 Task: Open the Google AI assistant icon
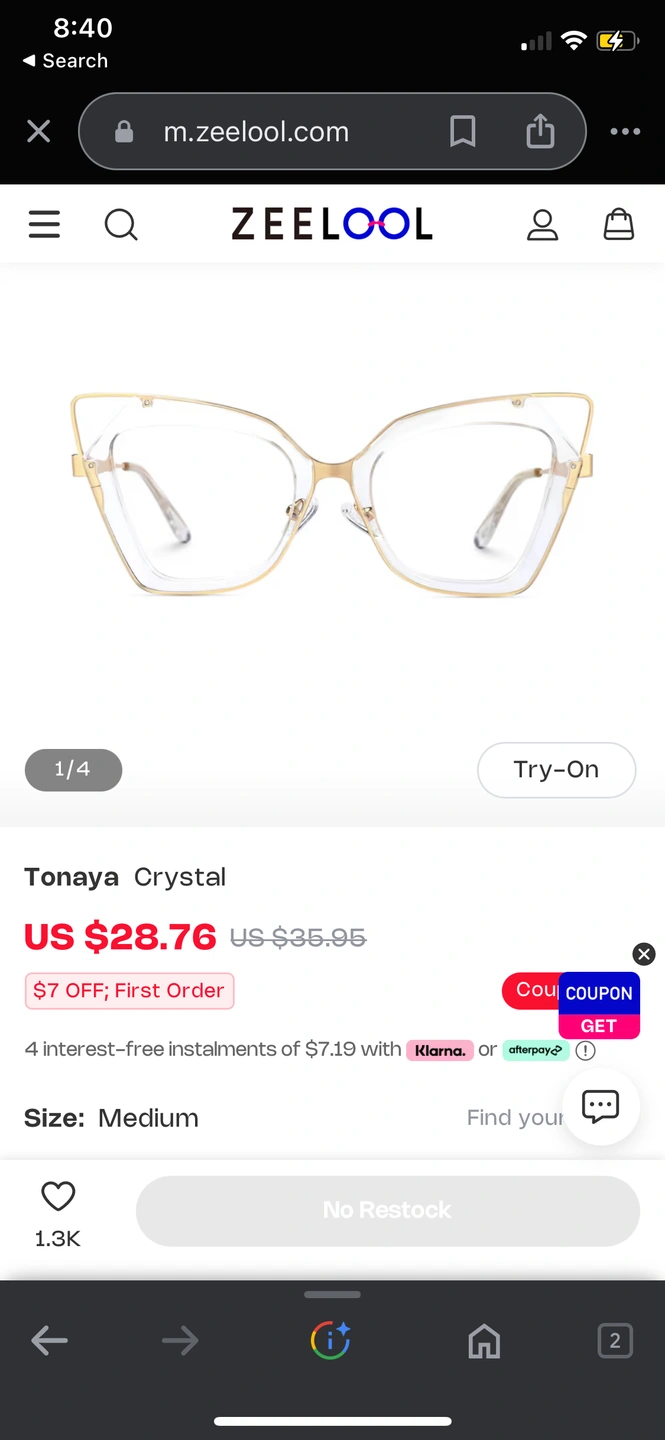click(331, 1340)
